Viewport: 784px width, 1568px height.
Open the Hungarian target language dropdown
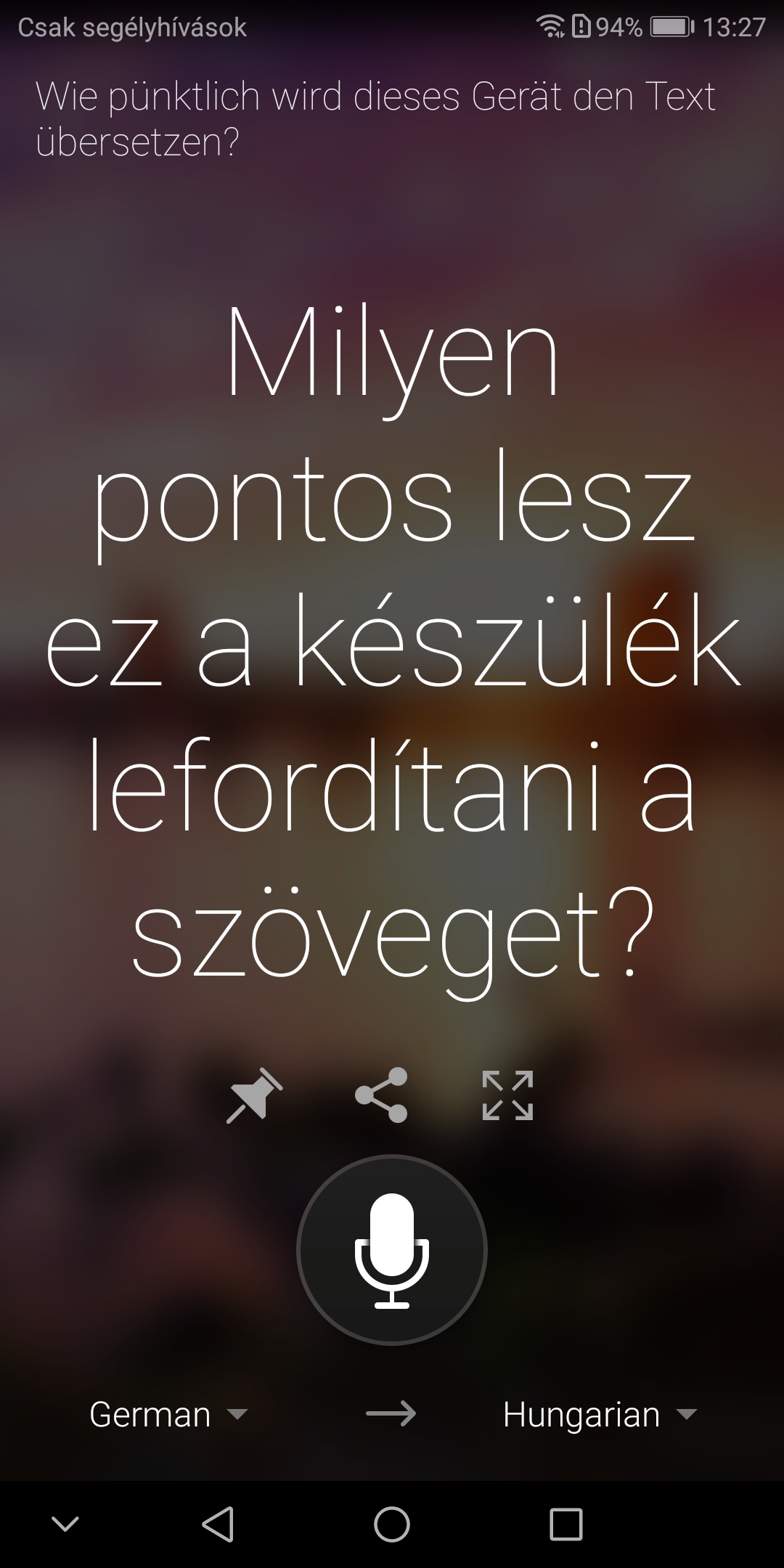(600, 1414)
